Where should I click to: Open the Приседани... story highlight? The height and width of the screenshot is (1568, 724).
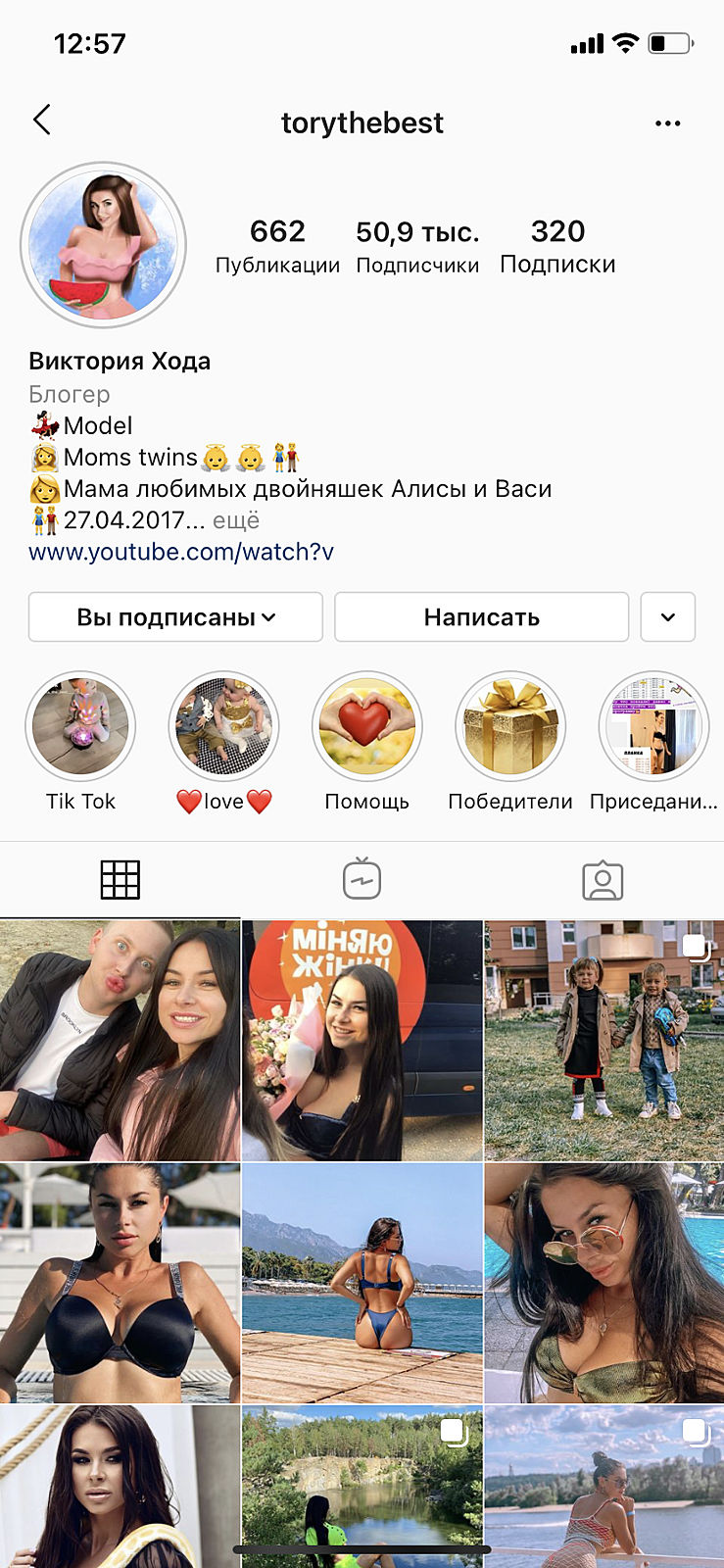(x=652, y=727)
